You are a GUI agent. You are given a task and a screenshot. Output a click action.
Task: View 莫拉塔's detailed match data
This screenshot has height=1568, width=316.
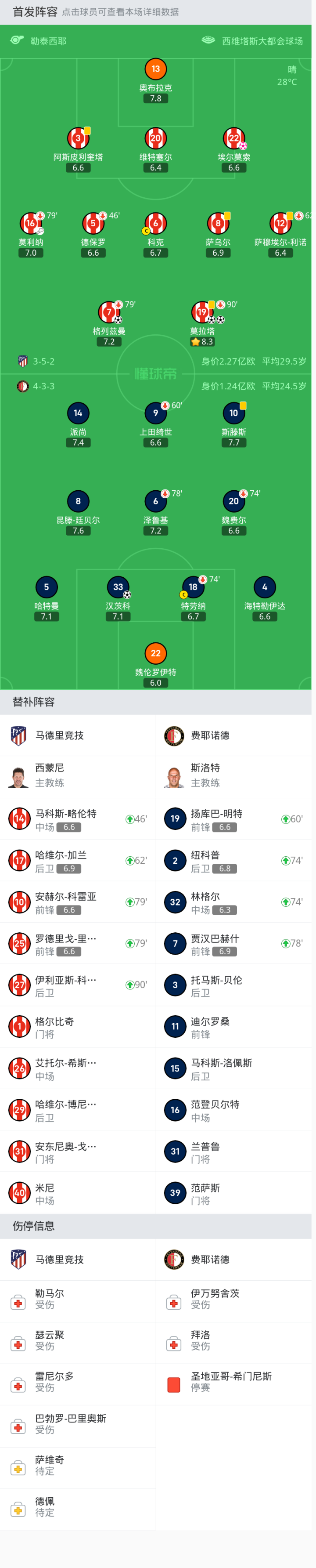tap(202, 313)
